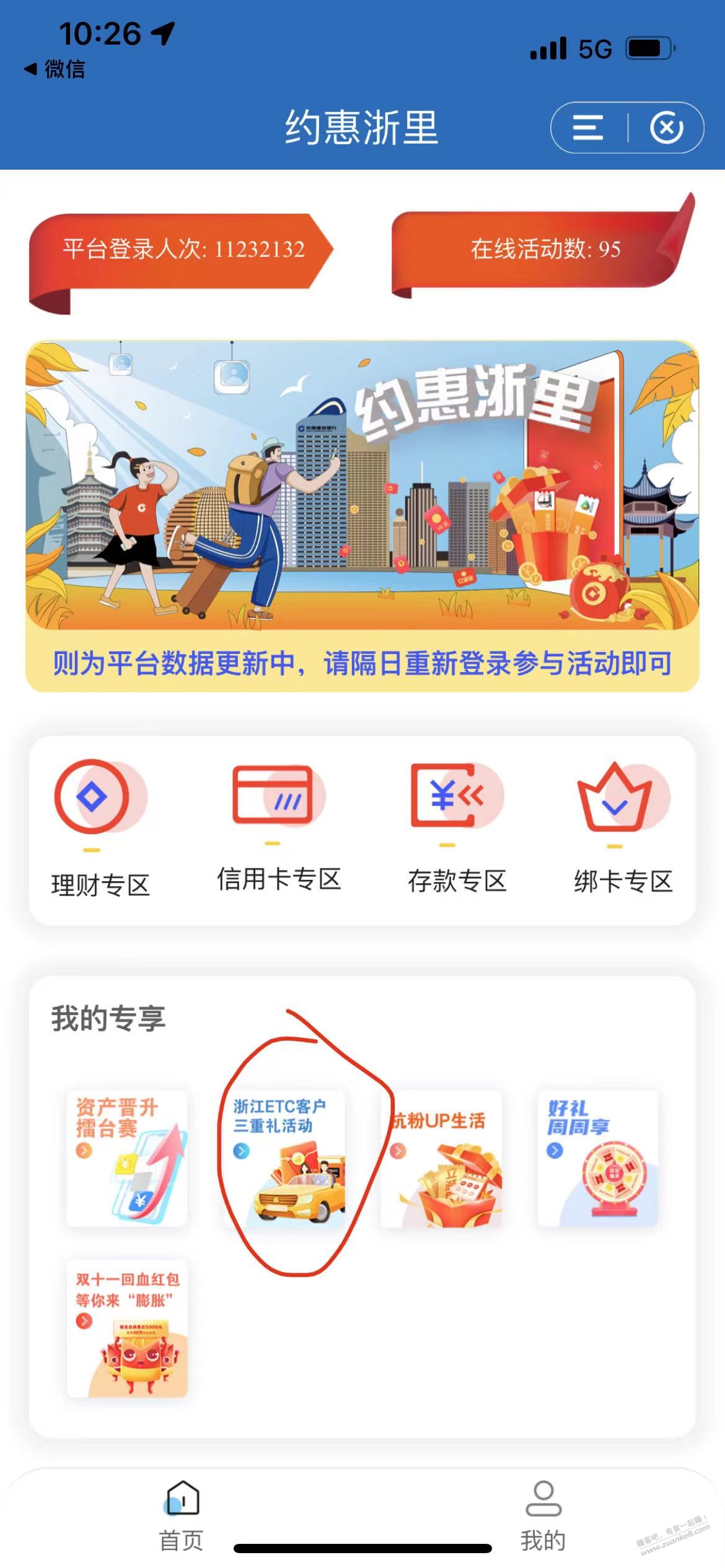The height and width of the screenshot is (1568, 725).
Task: Open the 双十一回血红包 card
Action: (x=127, y=1328)
